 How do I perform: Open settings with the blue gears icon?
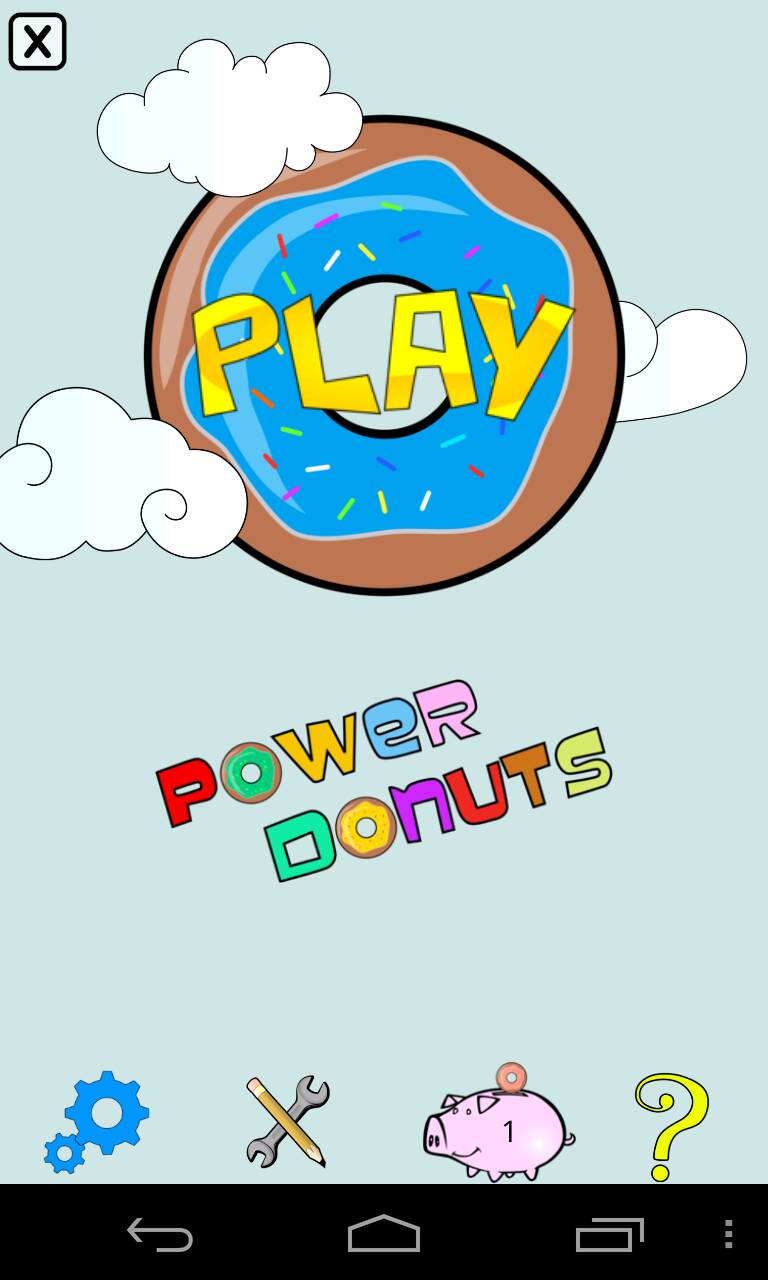click(x=98, y=1121)
